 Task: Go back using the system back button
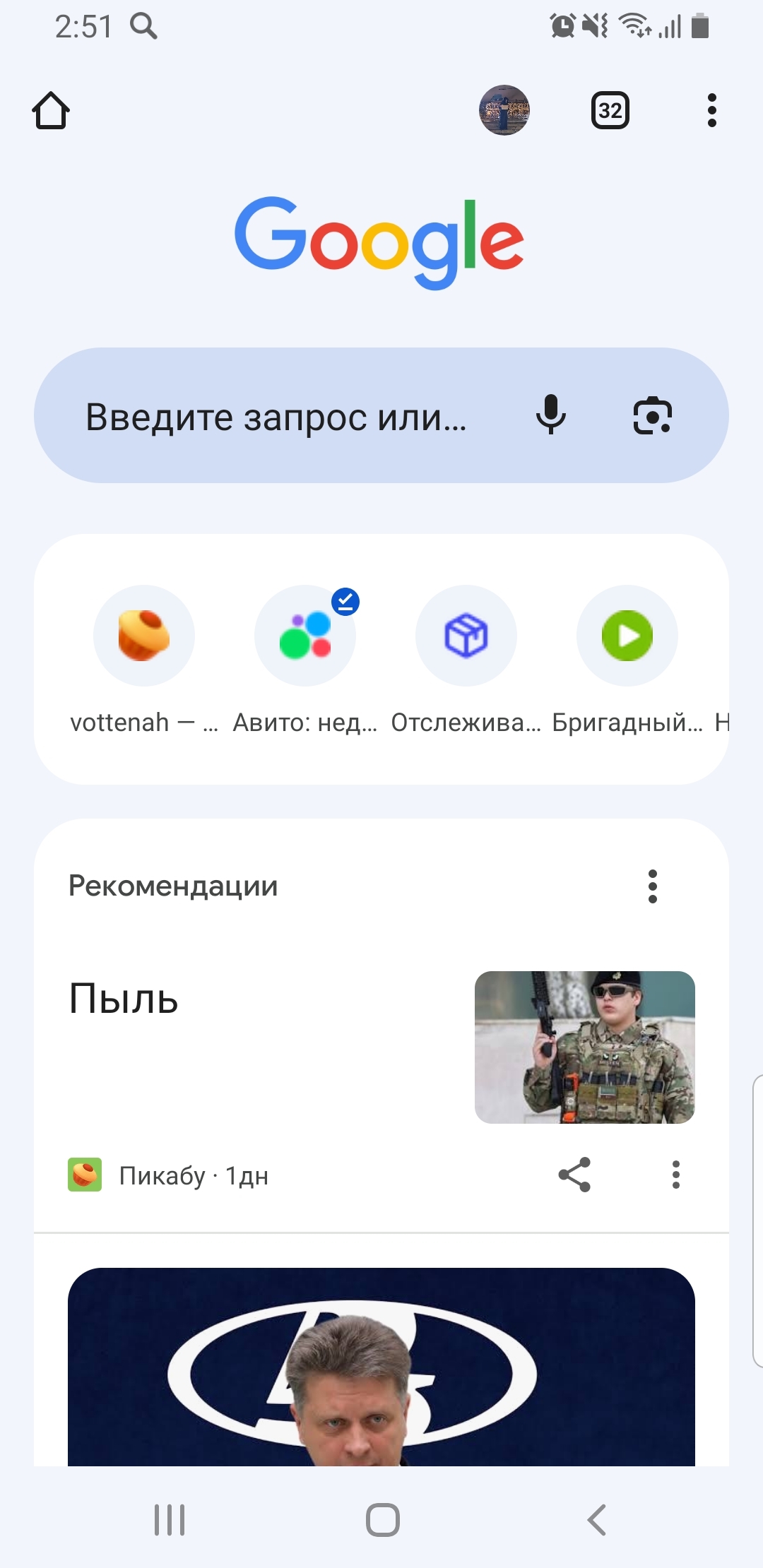[597, 1519]
